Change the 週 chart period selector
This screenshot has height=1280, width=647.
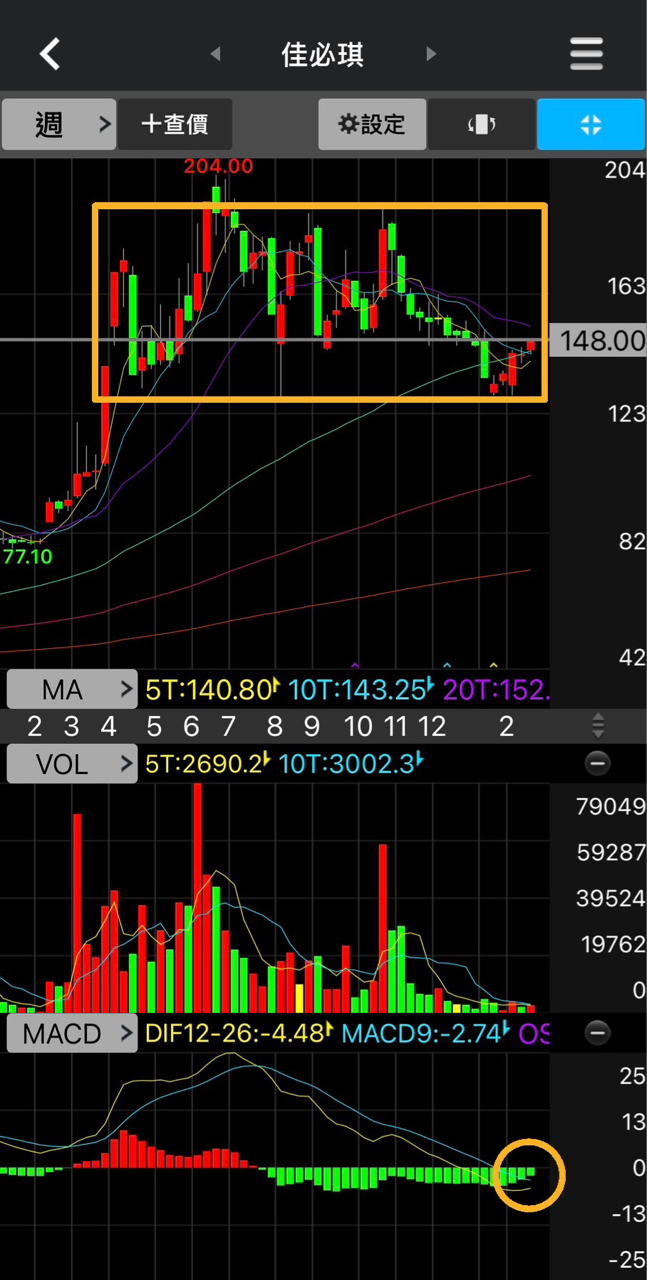(59, 124)
